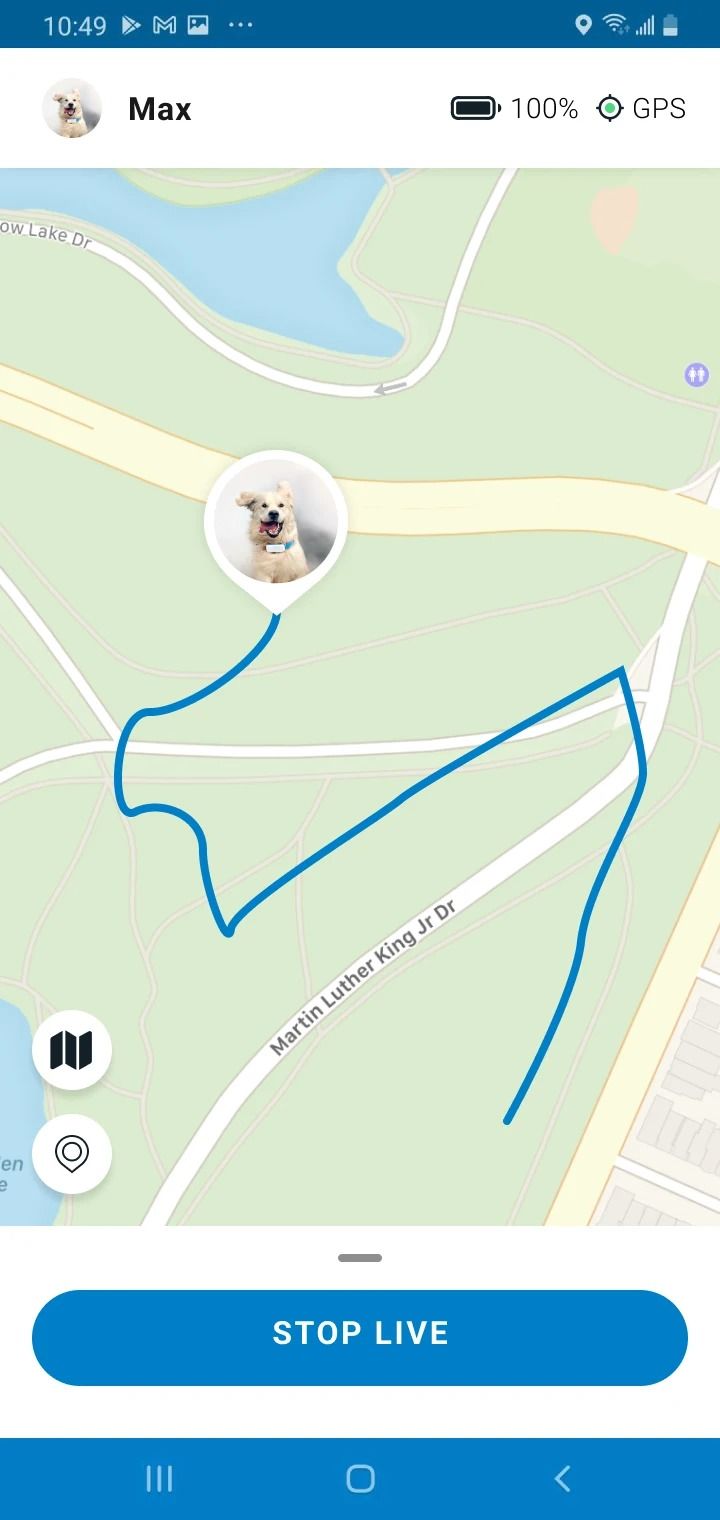The width and height of the screenshot is (720, 1520).
Task: Tap the location services icon in status bar
Action: point(584,25)
